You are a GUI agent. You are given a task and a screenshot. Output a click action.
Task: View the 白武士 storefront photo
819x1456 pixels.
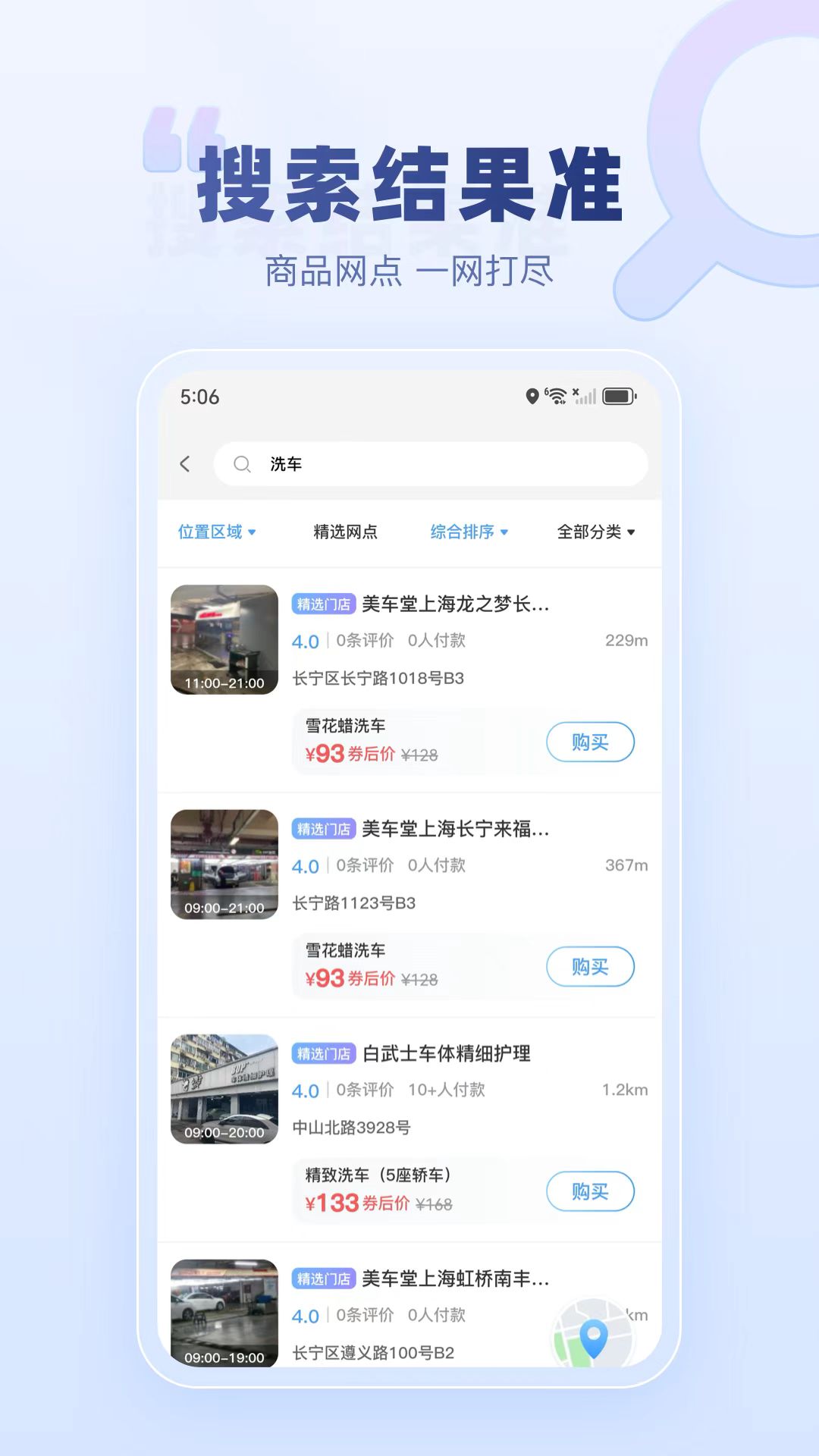tap(224, 1090)
